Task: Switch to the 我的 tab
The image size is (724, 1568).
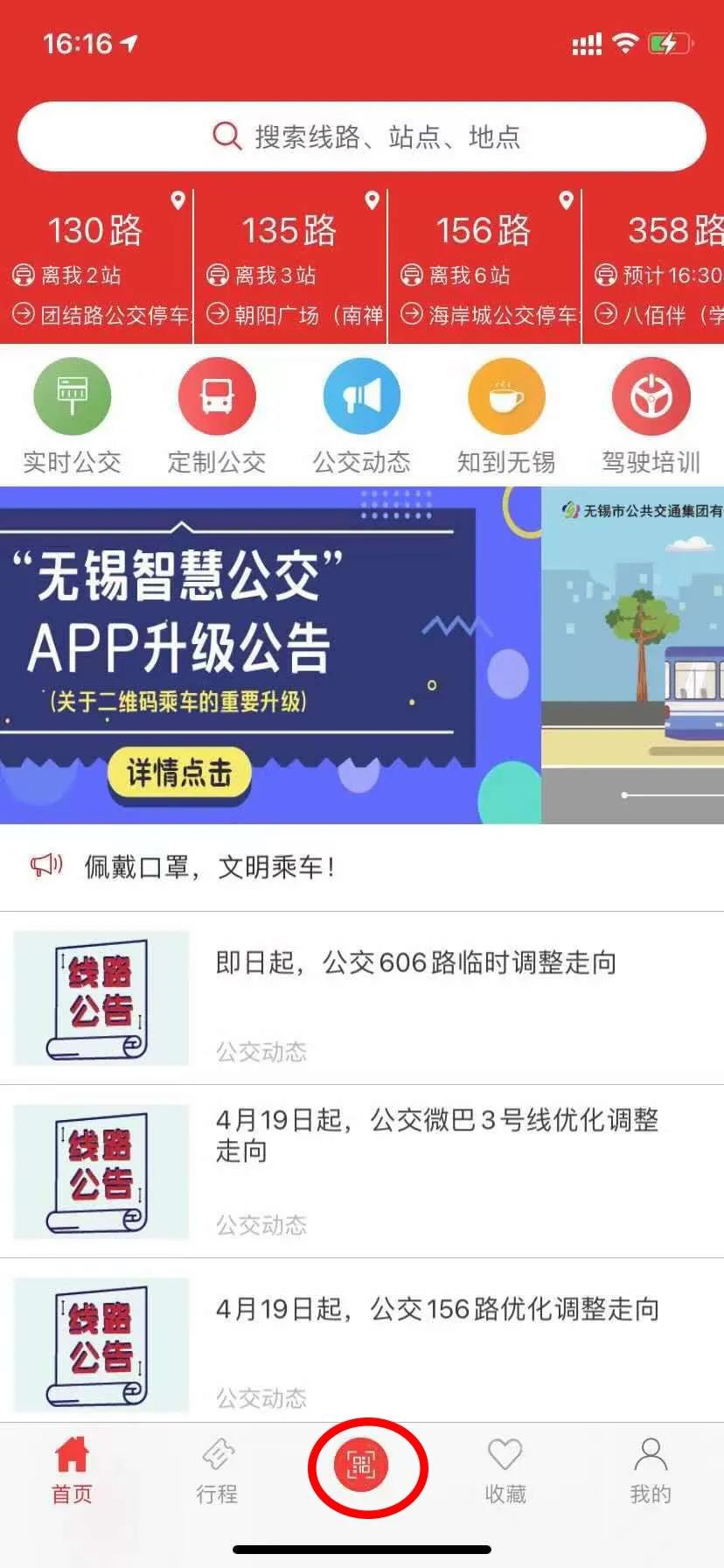Action: tap(651, 1470)
